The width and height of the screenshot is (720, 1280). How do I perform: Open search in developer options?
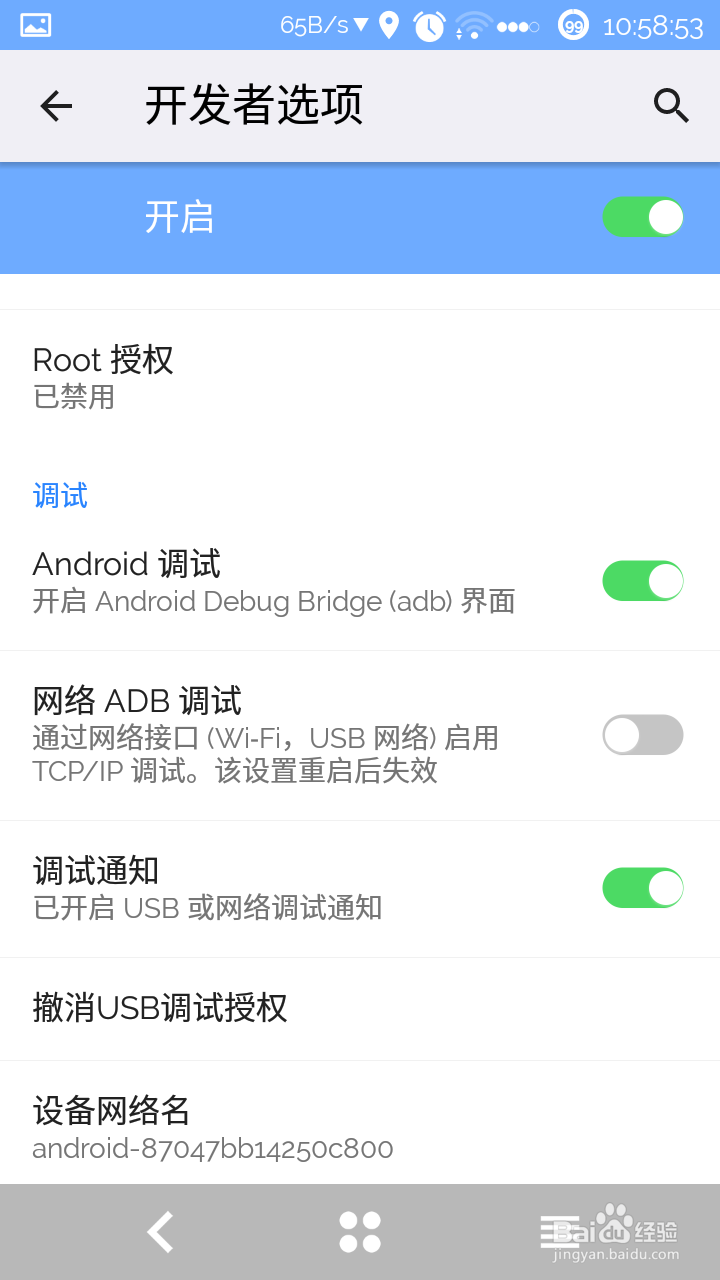coord(671,106)
